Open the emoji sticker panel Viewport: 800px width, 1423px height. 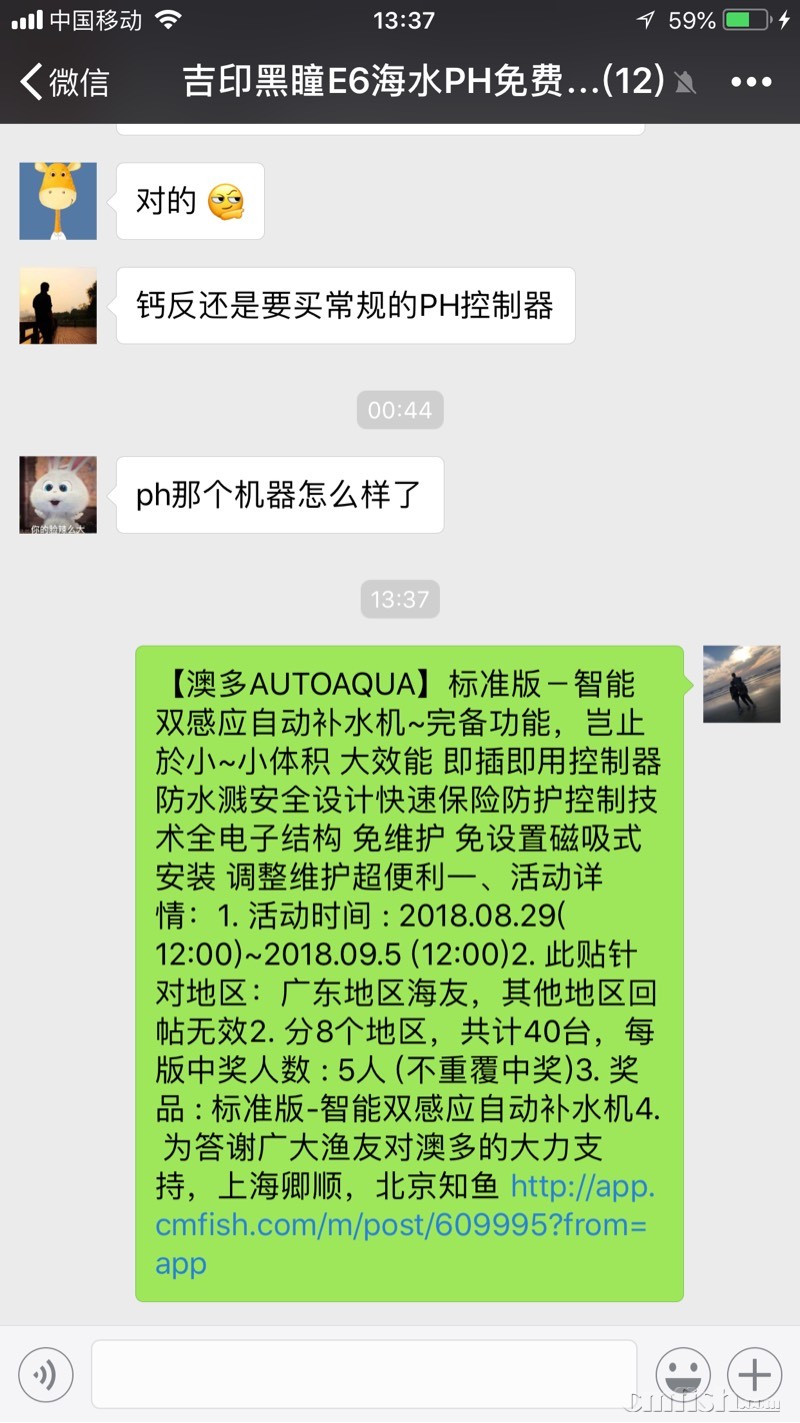[683, 1375]
